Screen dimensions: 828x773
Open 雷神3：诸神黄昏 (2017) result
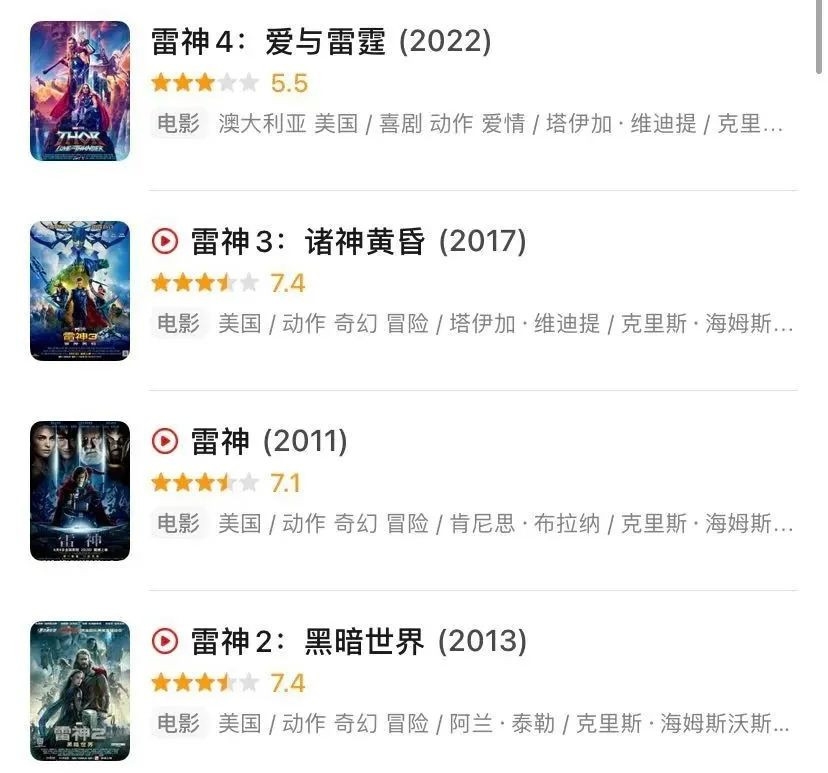click(x=358, y=242)
